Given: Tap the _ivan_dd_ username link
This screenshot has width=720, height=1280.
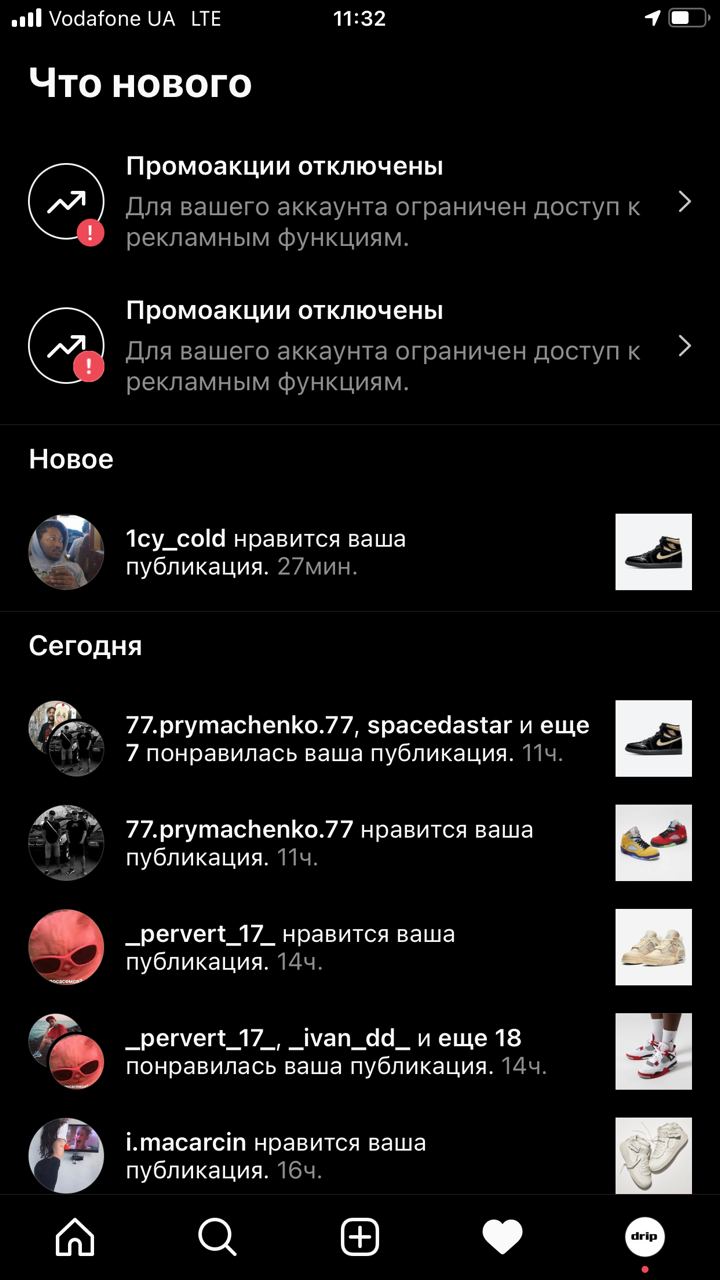Looking at the screenshot, I should (x=349, y=1037).
